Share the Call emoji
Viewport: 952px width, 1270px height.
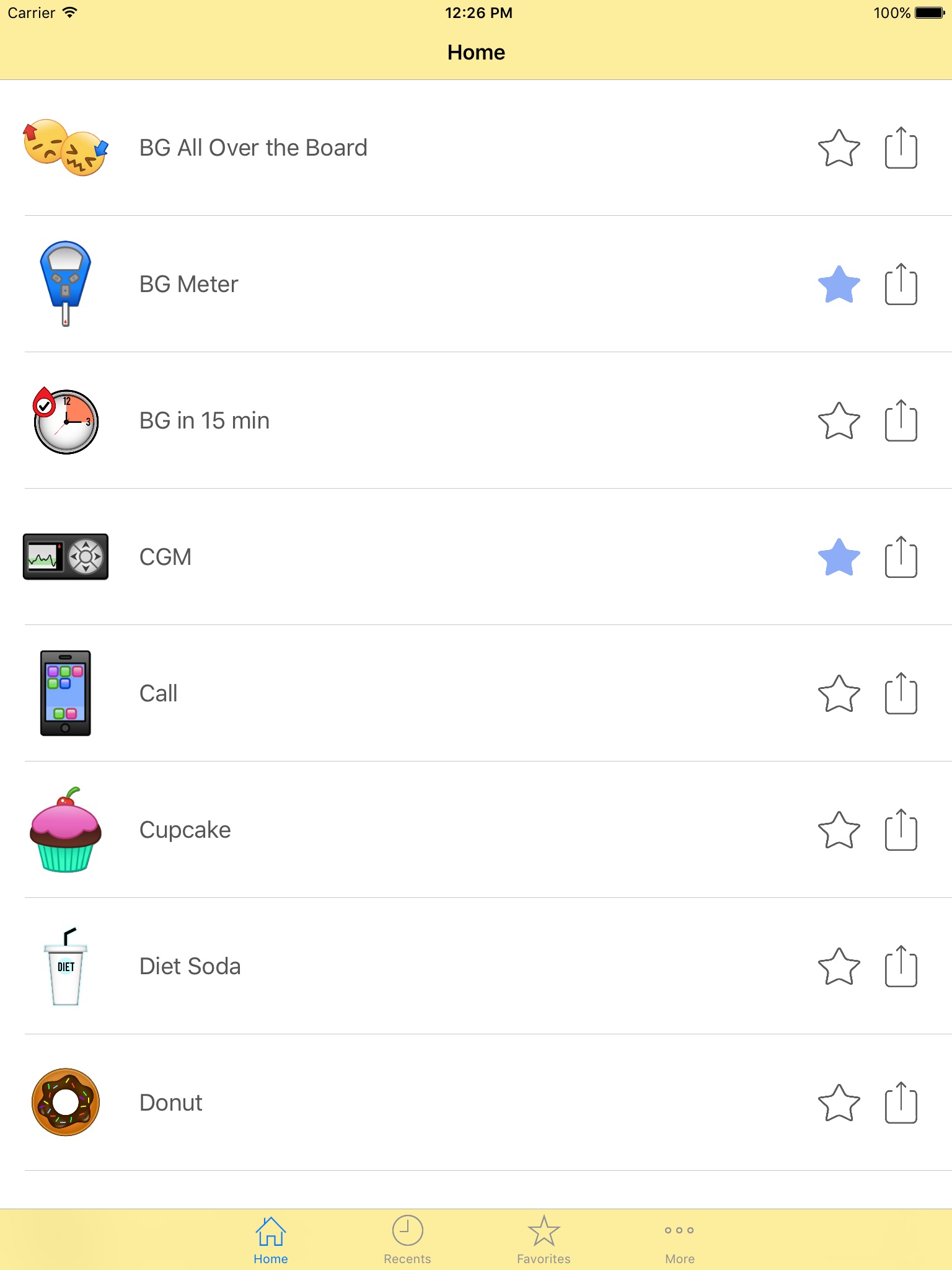point(901,694)
